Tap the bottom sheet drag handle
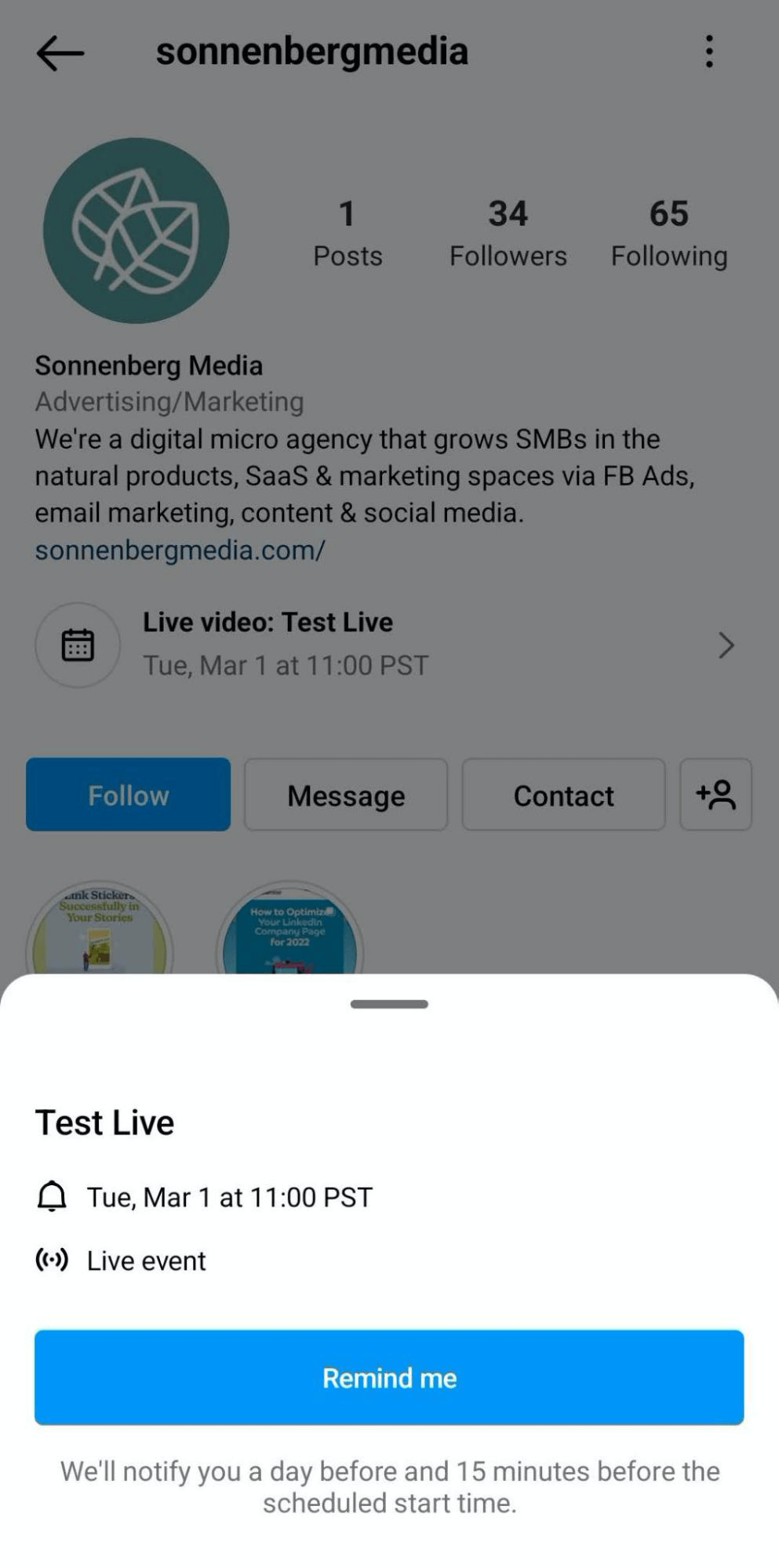This screenshot has height=1568, width=779. 389,1004
